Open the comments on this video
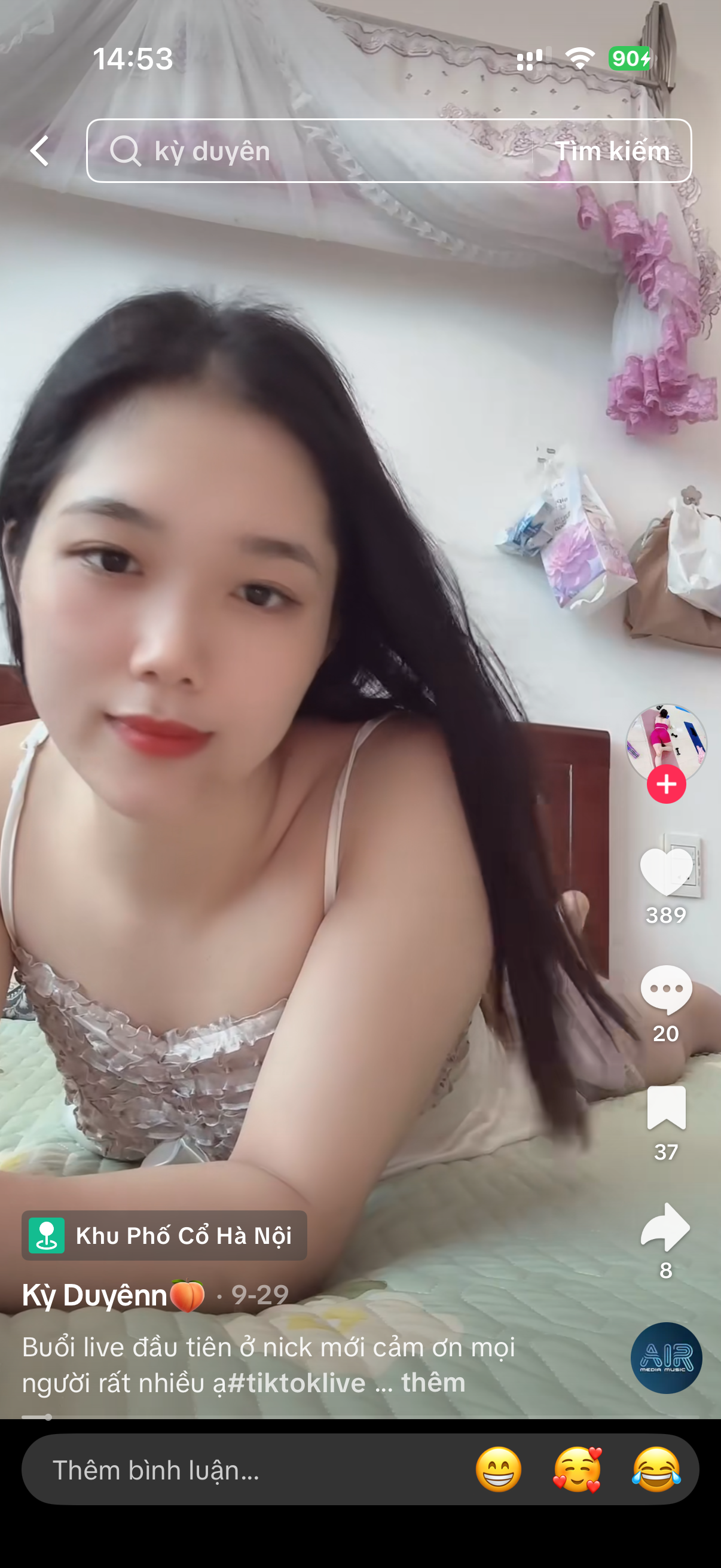The image size is (721, 1568). click(665, 989)
